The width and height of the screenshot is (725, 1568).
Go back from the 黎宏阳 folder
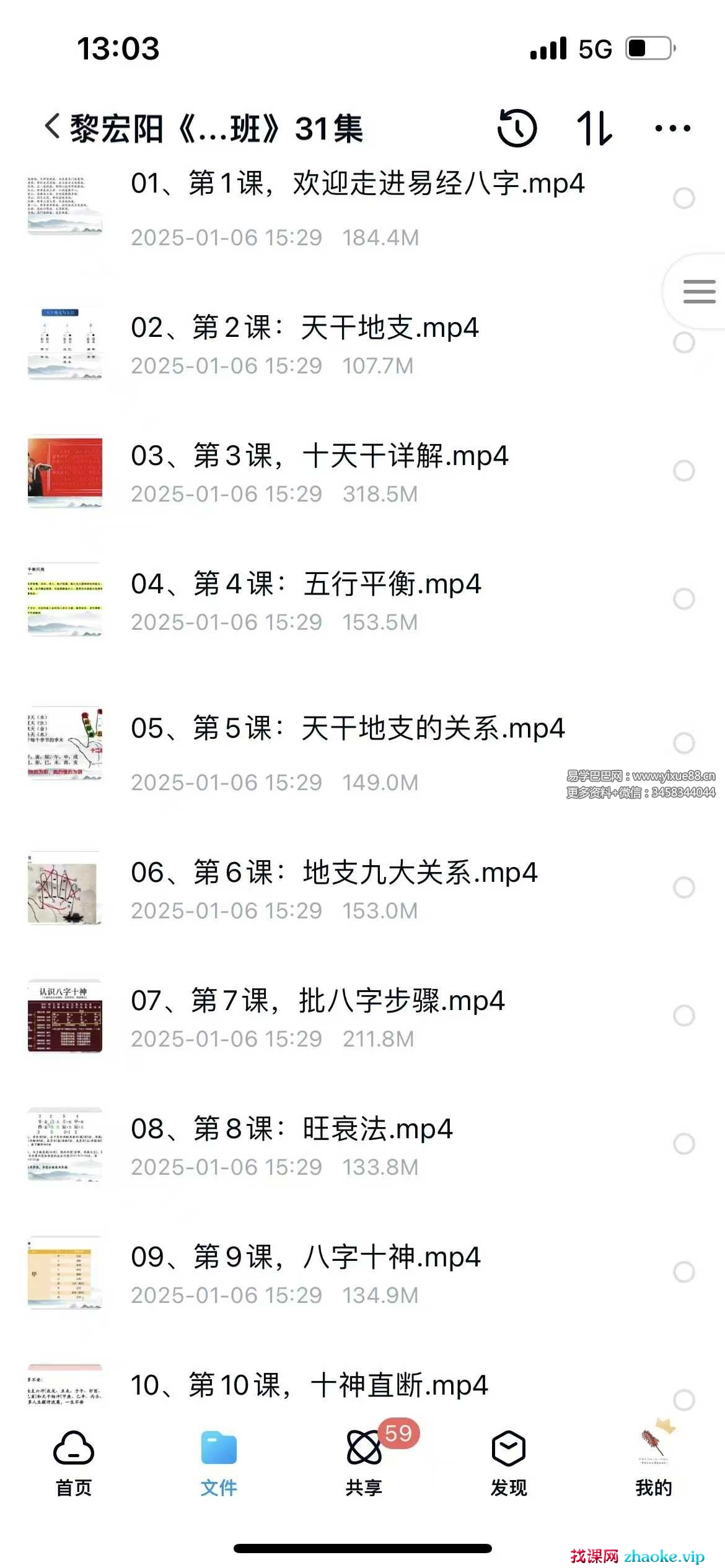click(x=53, y=128)
